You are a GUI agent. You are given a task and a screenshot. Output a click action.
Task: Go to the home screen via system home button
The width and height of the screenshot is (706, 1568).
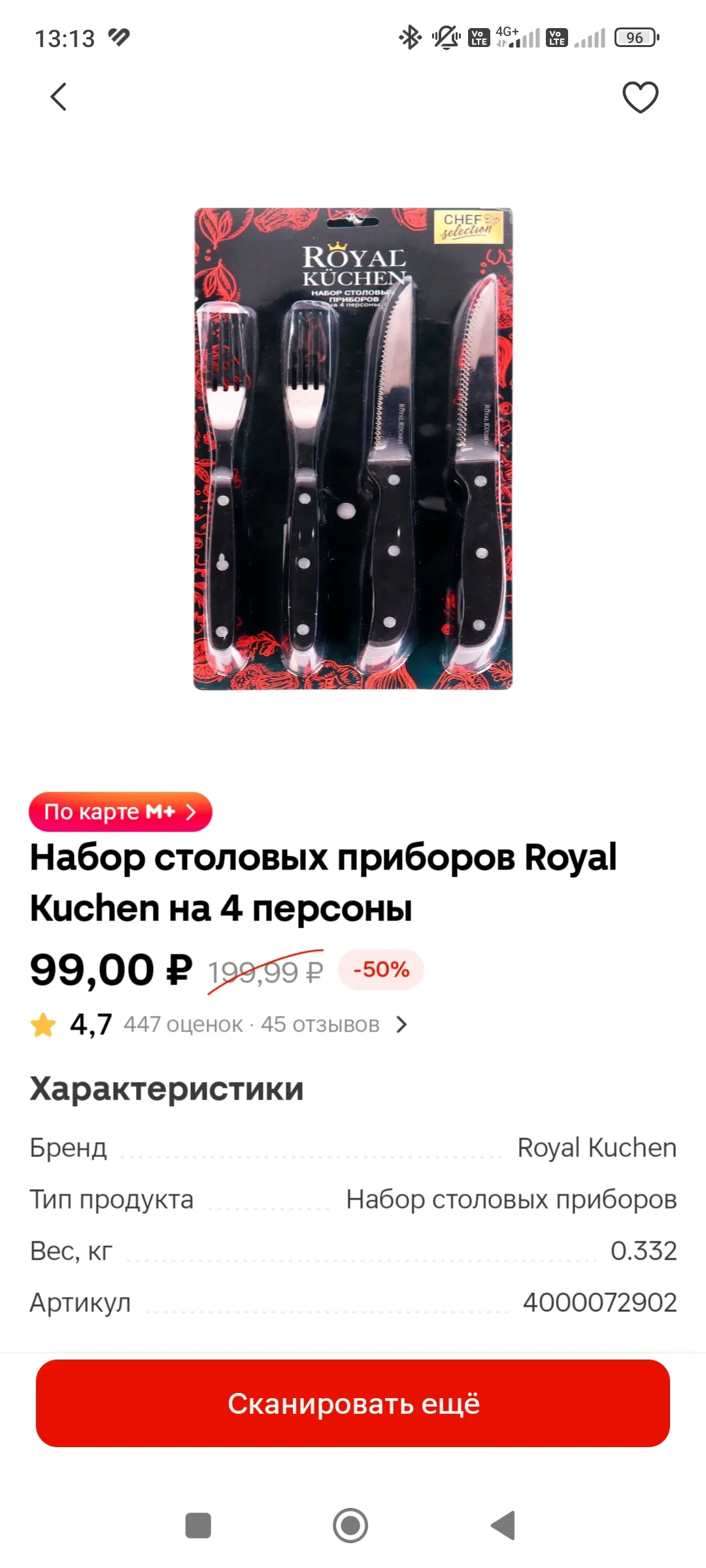(x=350, y=1526)
